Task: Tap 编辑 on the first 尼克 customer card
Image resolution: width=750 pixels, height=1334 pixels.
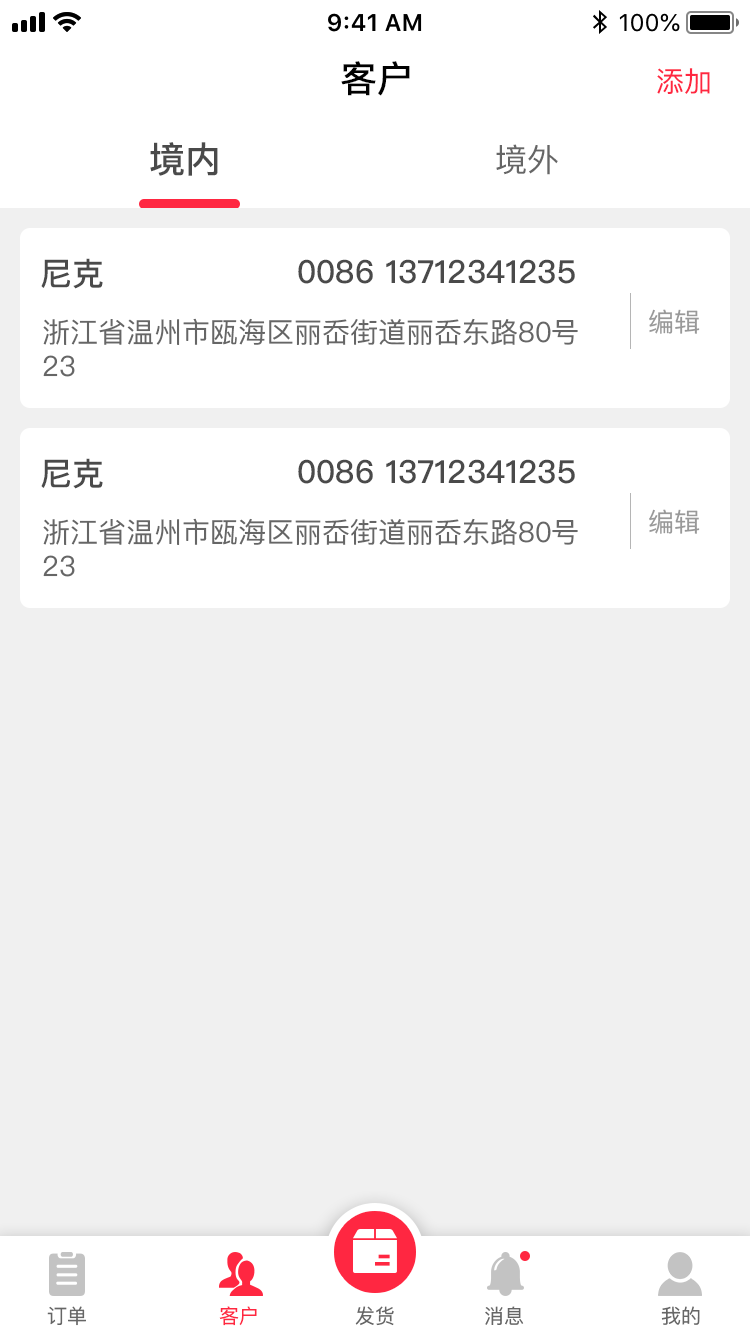Action: point(673,319)
